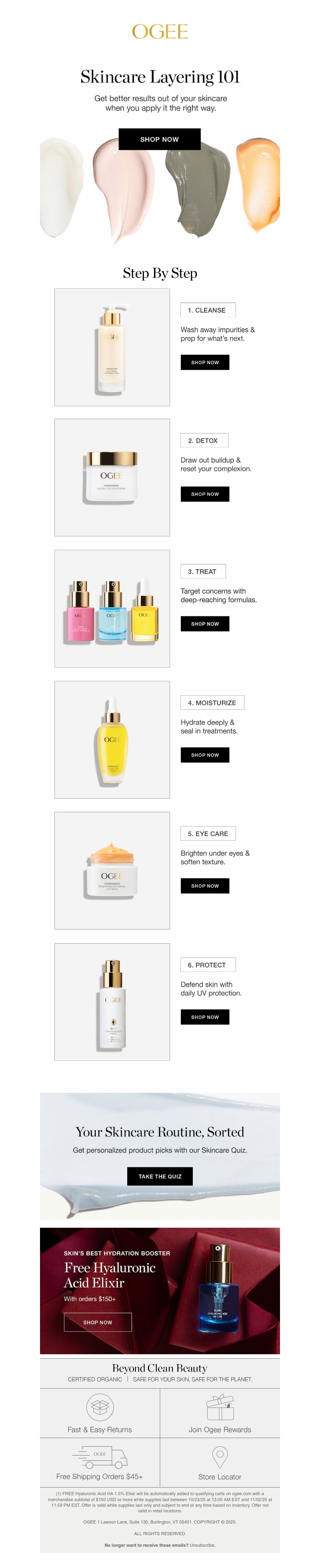Screen dimensions: 320x1568
Task: Tap Shop Now under 4. Moisturize
Action: coord(204,755)
